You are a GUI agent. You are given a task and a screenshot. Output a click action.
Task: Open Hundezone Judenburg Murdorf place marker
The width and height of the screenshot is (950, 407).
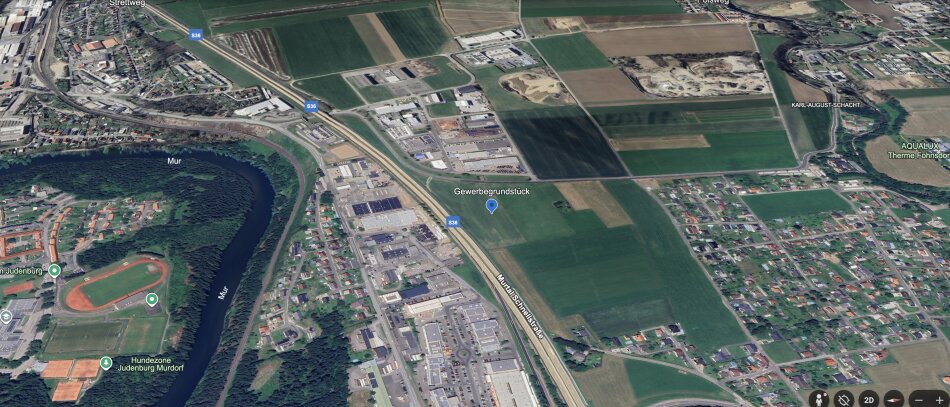(106, 362)
